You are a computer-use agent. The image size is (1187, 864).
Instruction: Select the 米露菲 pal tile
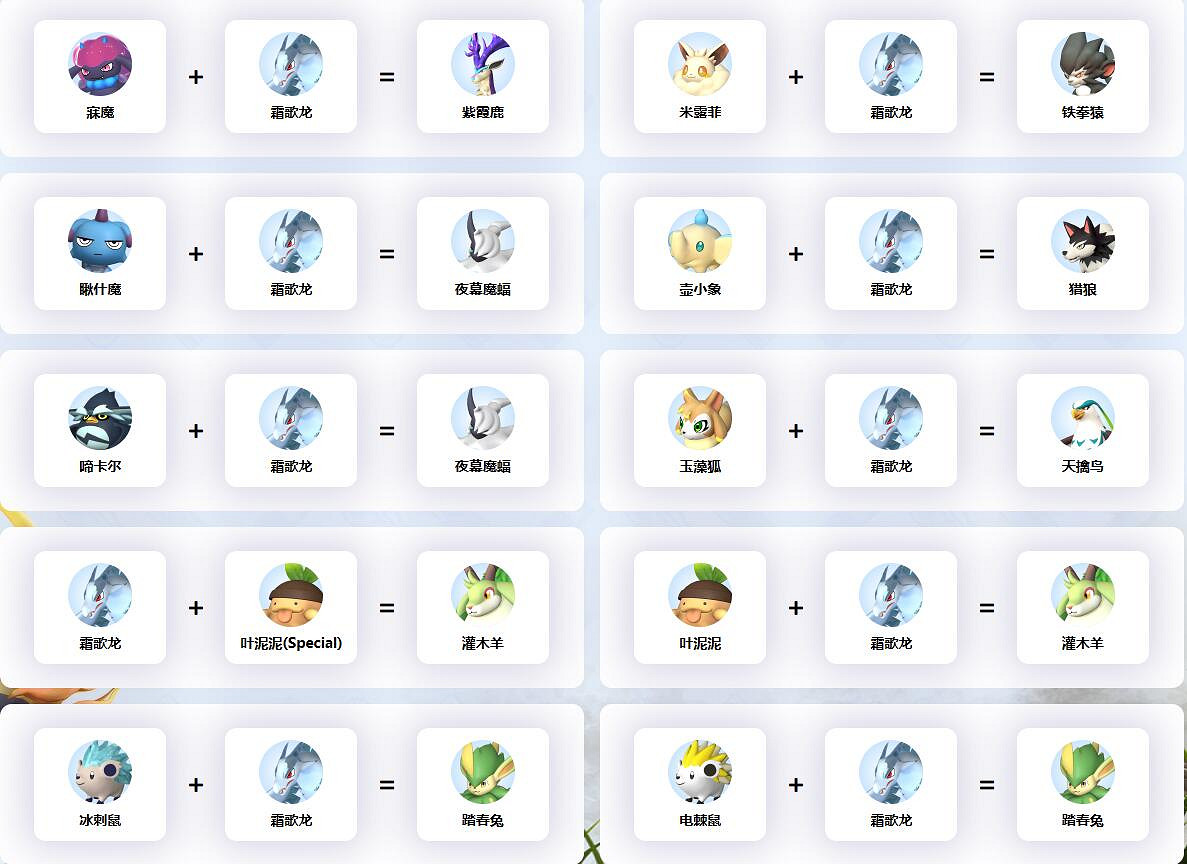coord(700,76)
